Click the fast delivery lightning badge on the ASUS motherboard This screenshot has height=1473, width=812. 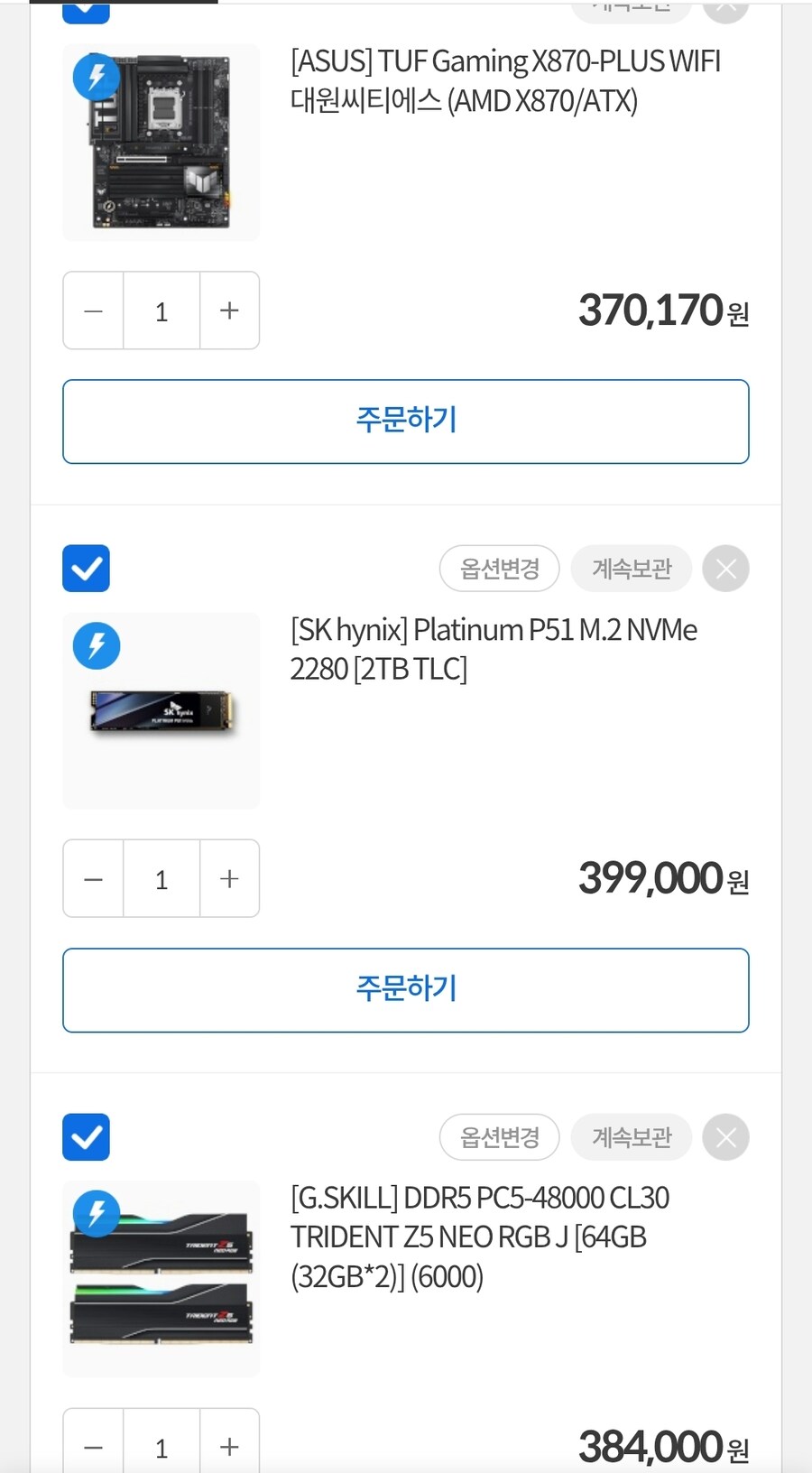(96, 78)
